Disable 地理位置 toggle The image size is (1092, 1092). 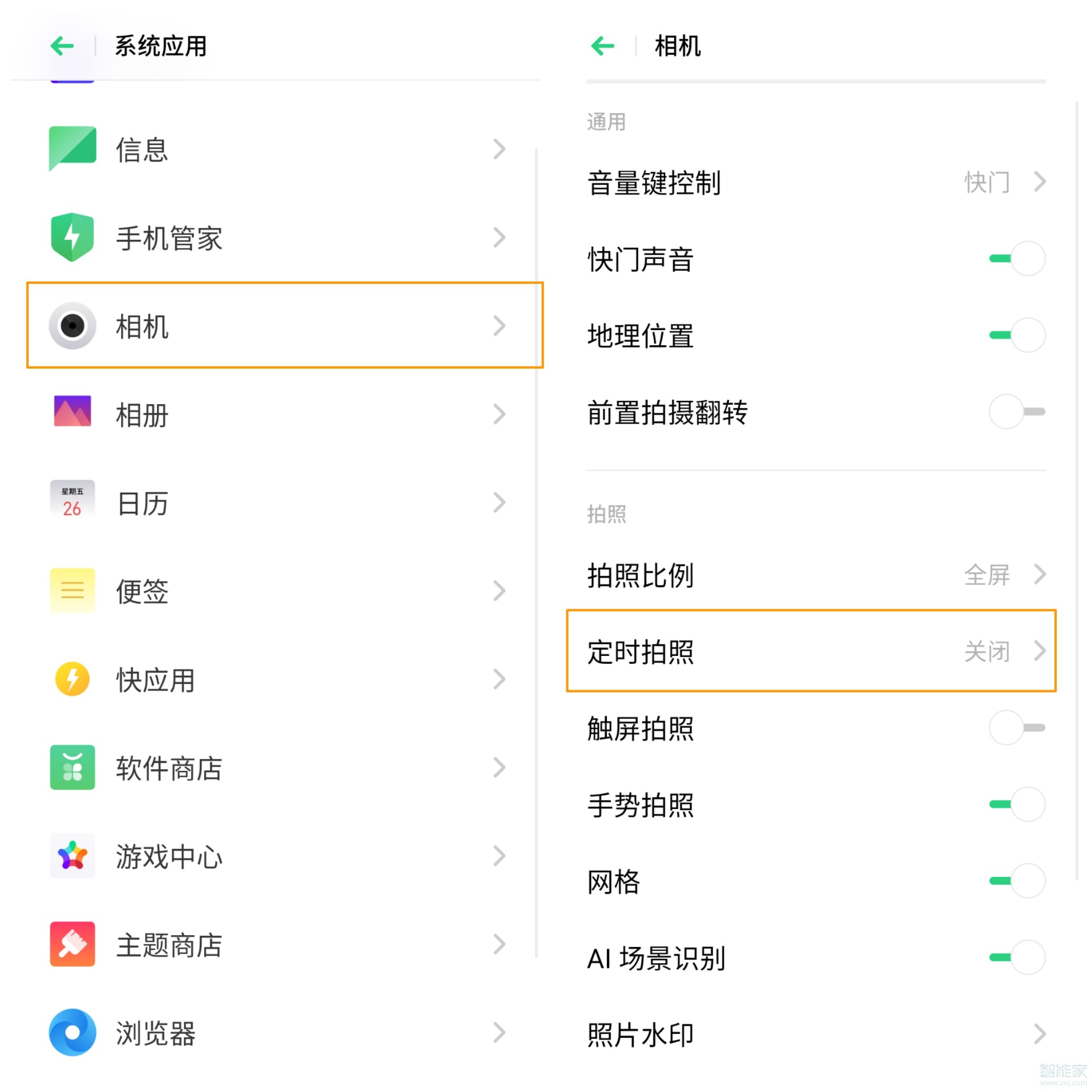pyautogui.click(x=1016, y=335)
